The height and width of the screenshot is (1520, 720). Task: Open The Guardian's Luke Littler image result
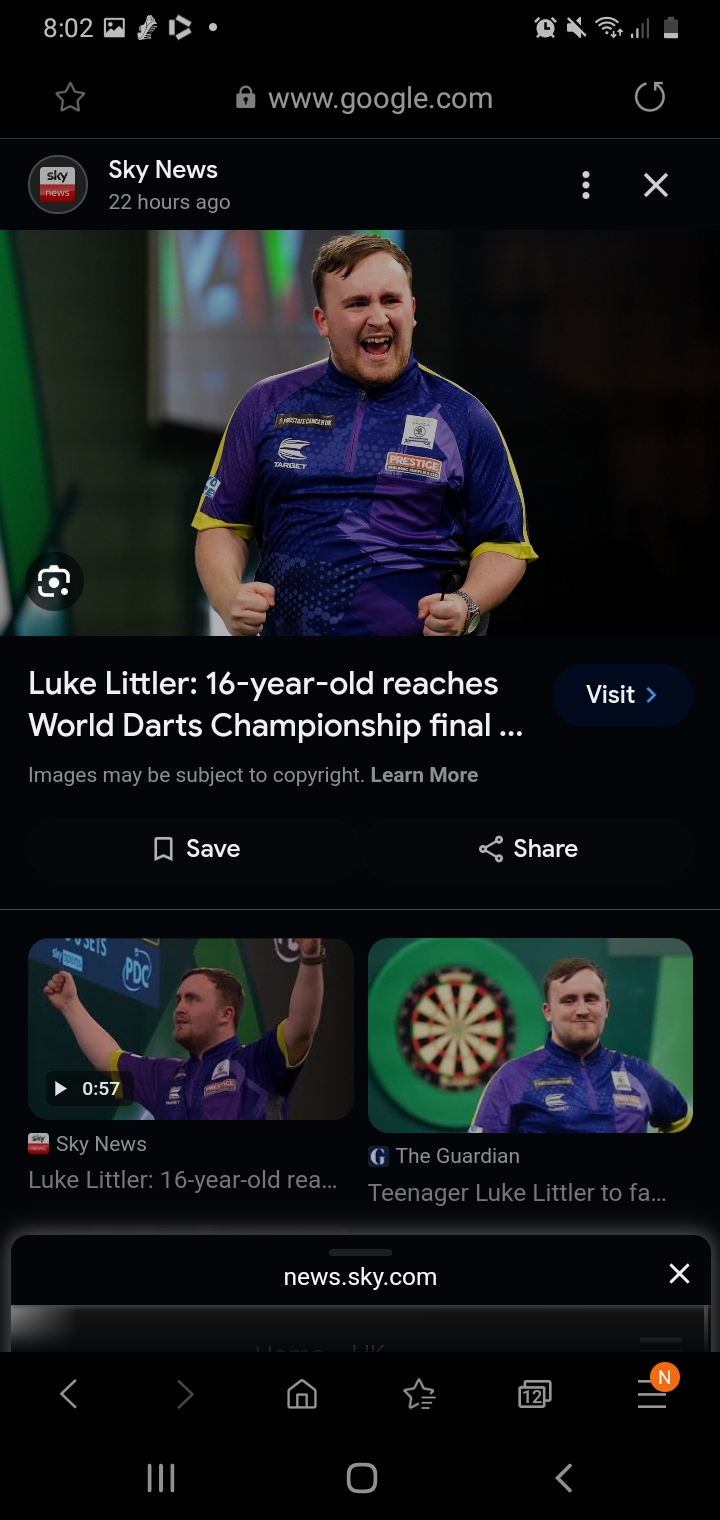pyautogui.click(x=530, y=1035)
